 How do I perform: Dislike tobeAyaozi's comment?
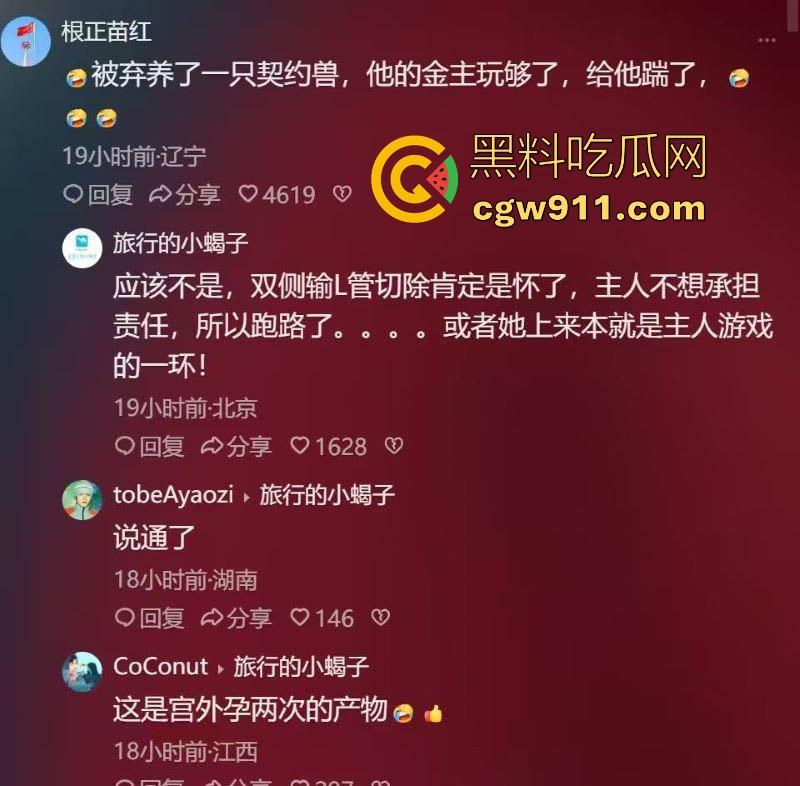[380, 618]
